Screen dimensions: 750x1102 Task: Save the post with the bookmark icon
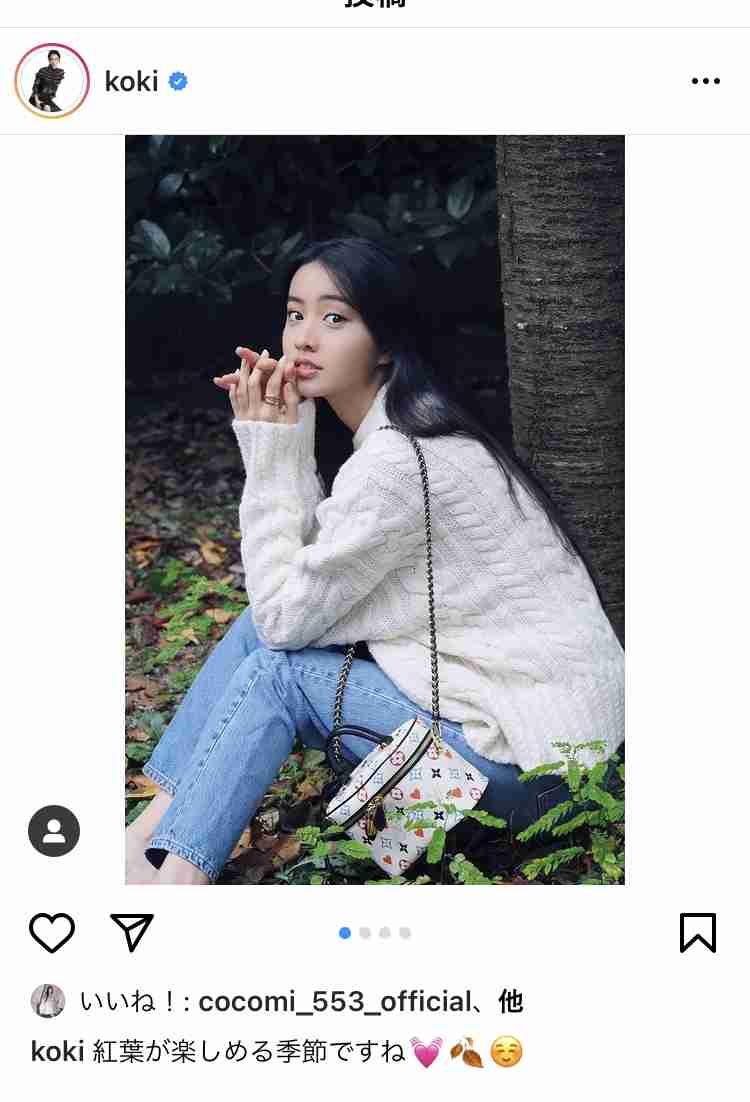pyautogui.click(x=697, y=933)
